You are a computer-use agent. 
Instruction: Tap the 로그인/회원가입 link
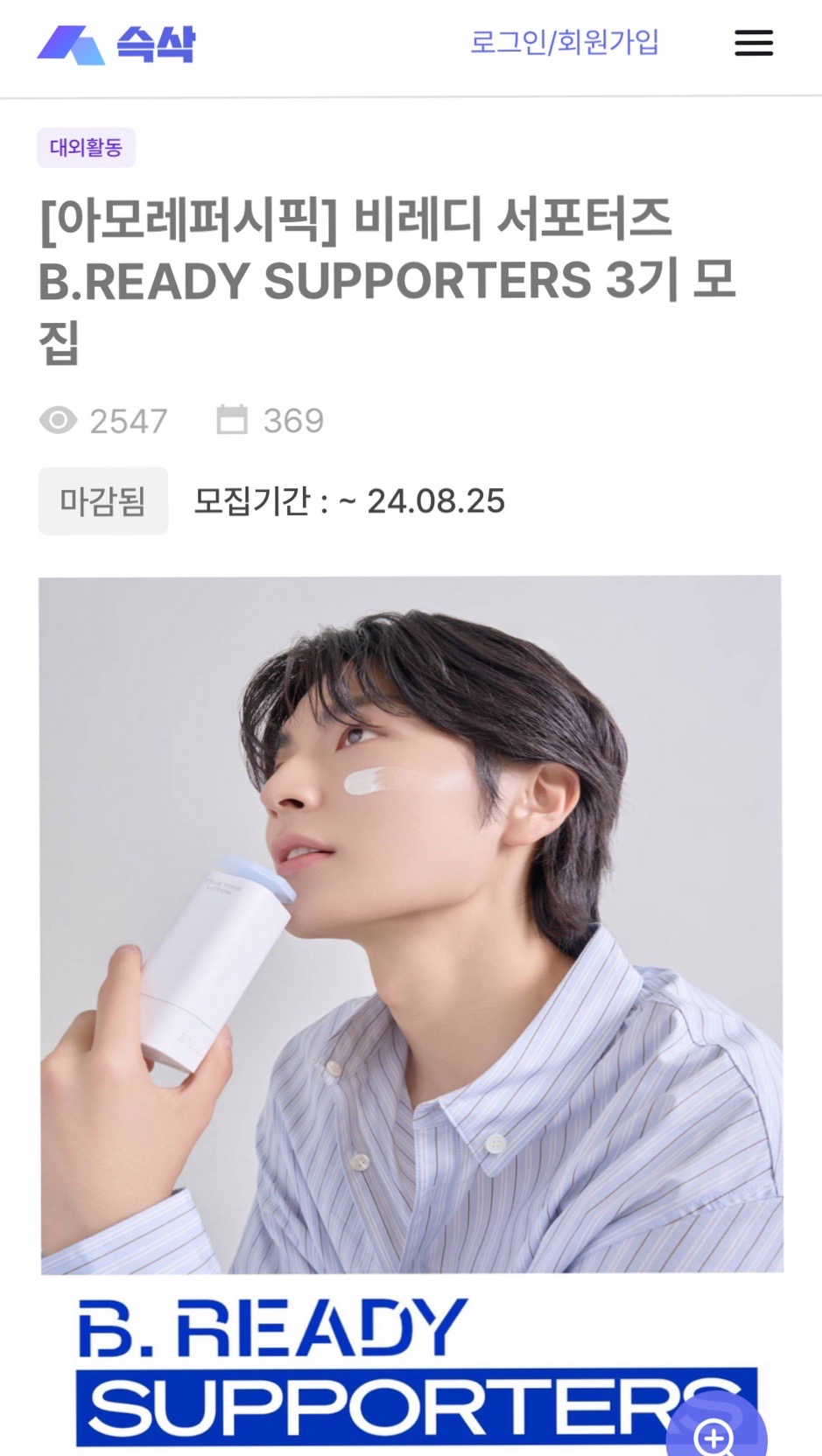tap(565, 42)
